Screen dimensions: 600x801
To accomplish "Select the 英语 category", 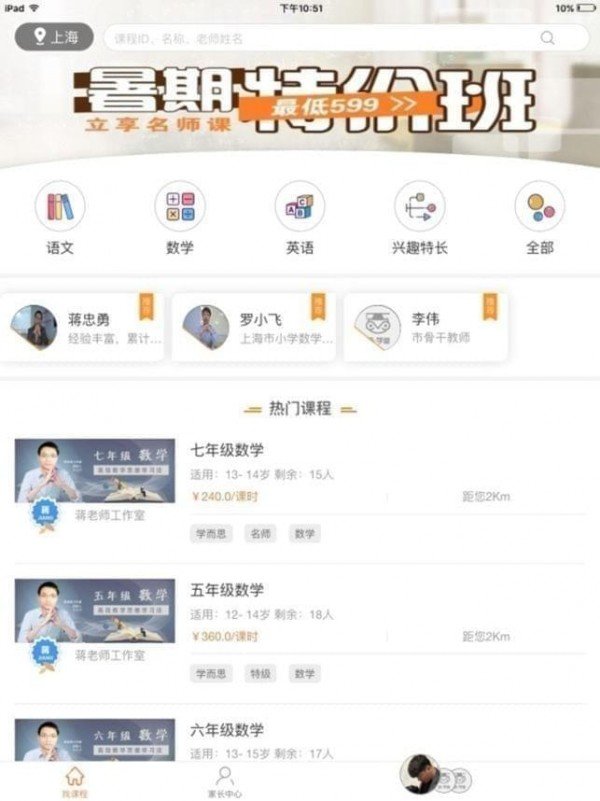I will pos(300,218).
